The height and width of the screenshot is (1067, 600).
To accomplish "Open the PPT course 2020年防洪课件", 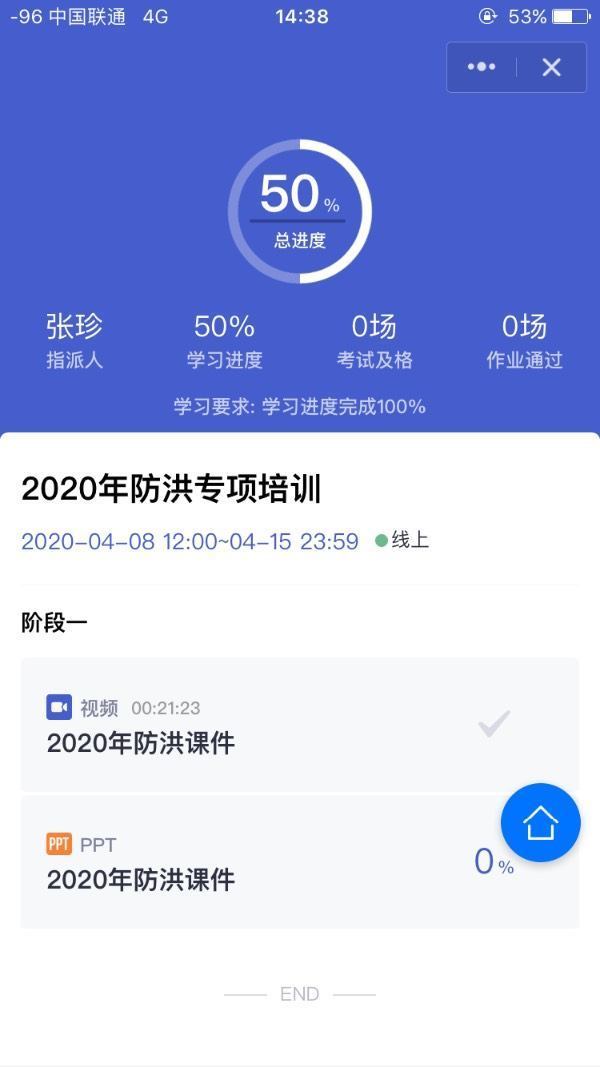I will tap(250, 864).
